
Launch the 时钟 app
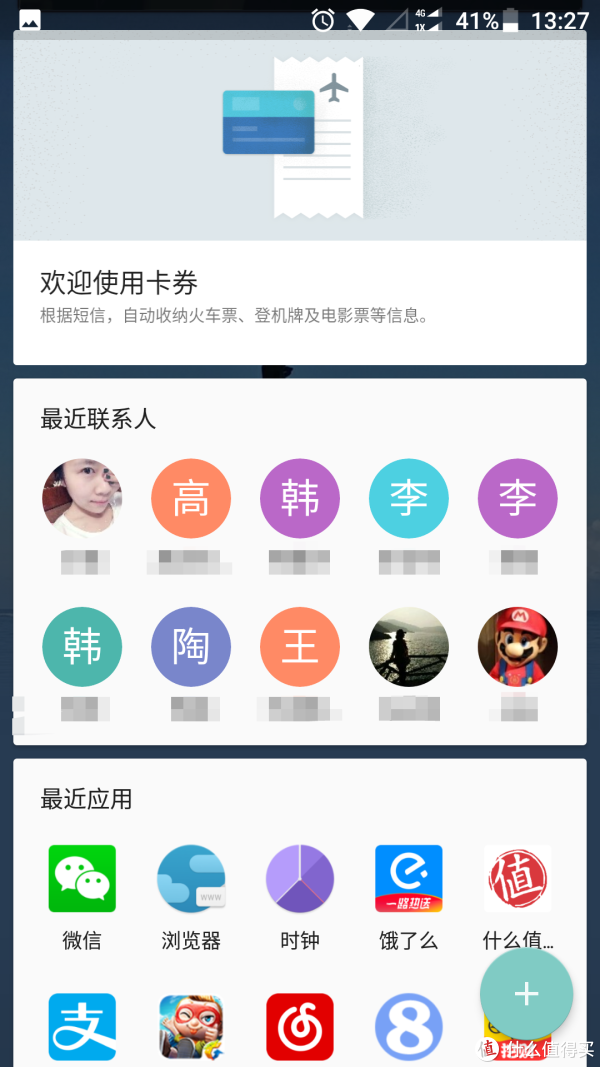(300, 879)
